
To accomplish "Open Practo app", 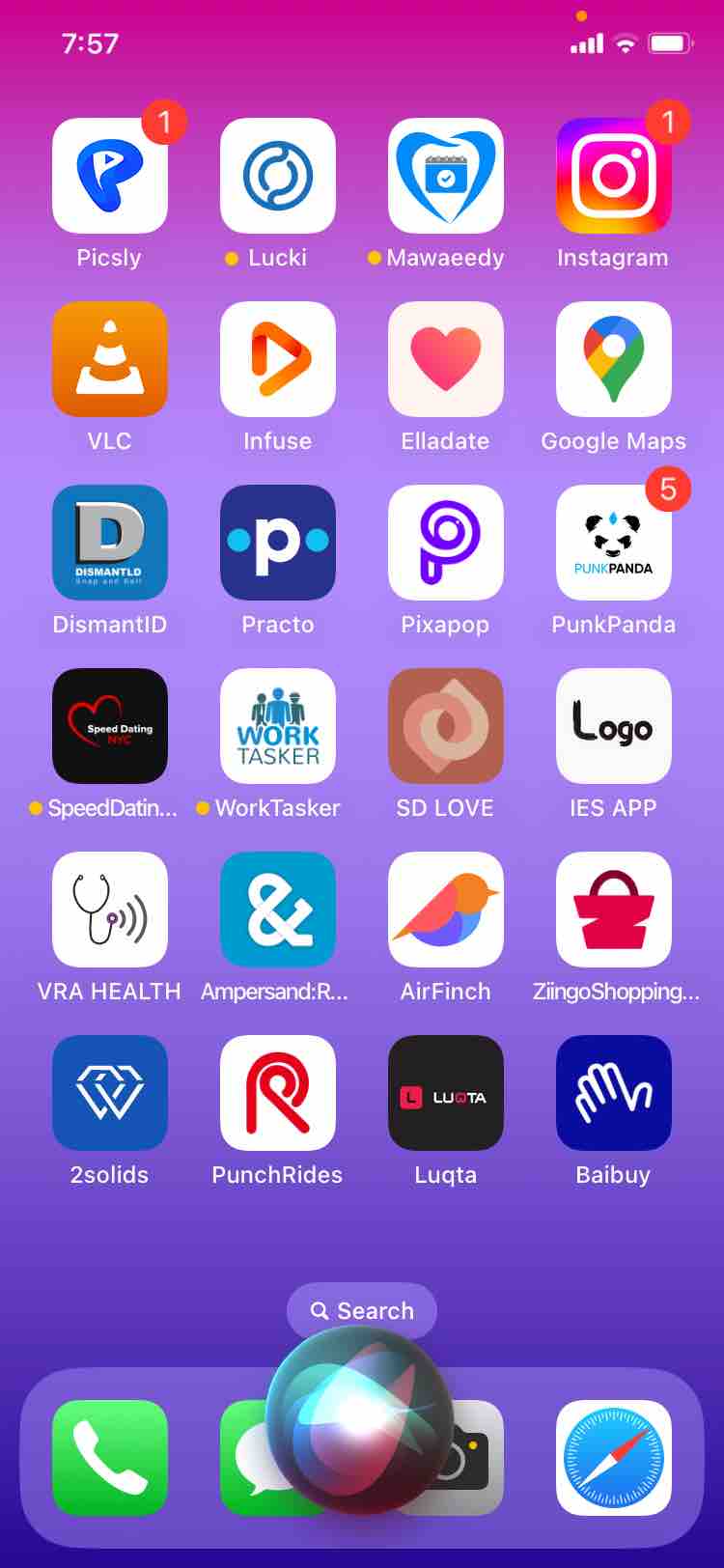I will 278,543.
